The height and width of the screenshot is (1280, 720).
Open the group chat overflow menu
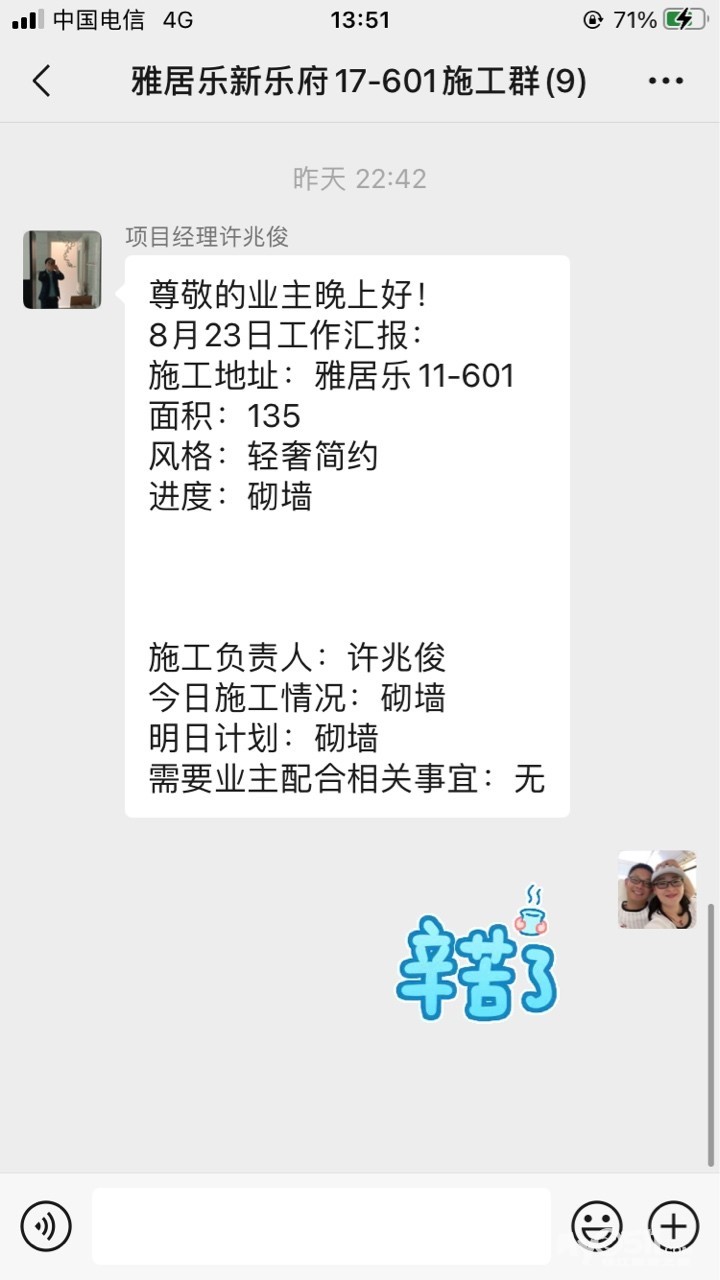click(x=665, y=81)
